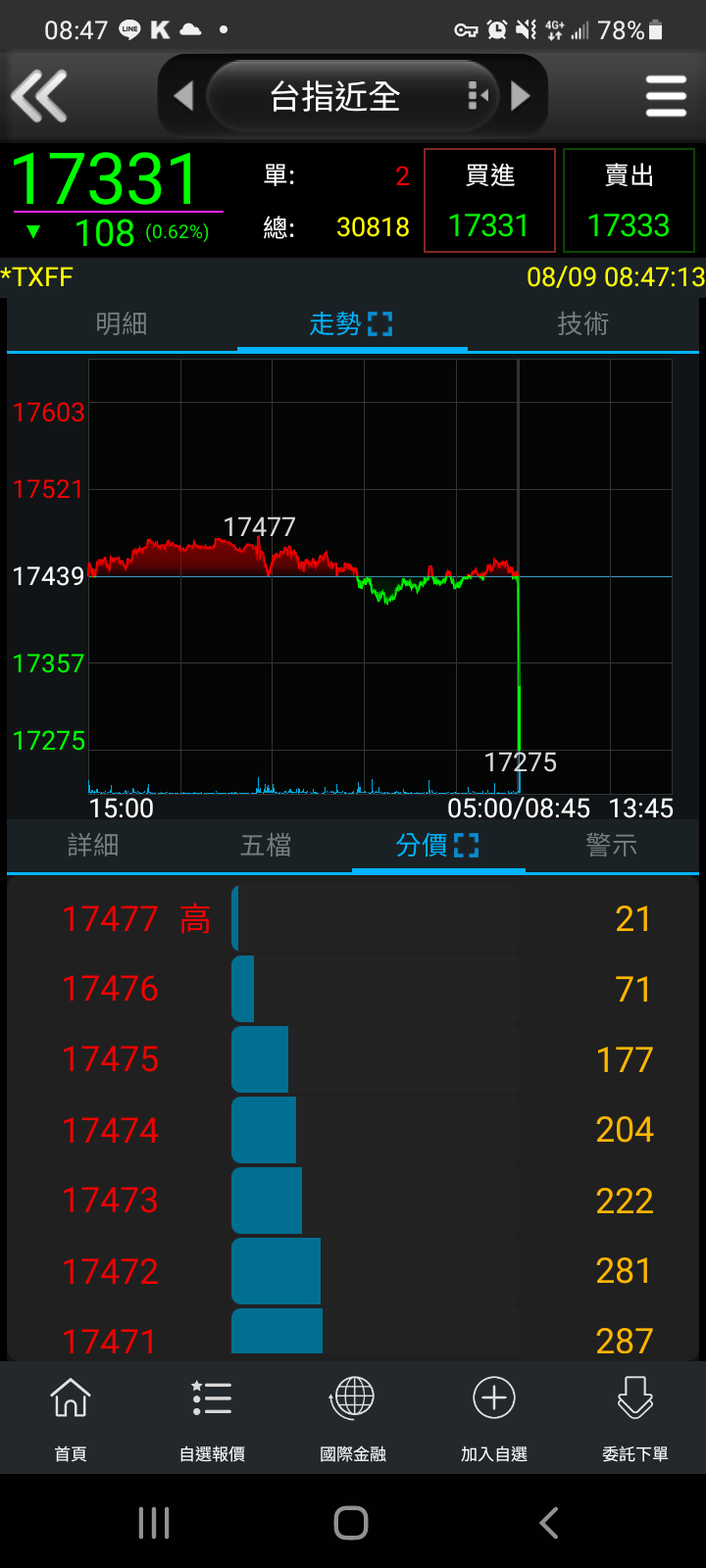Switch to the 明細 tab
This screenshot has width=706, height=1568.
coord(122,323)
